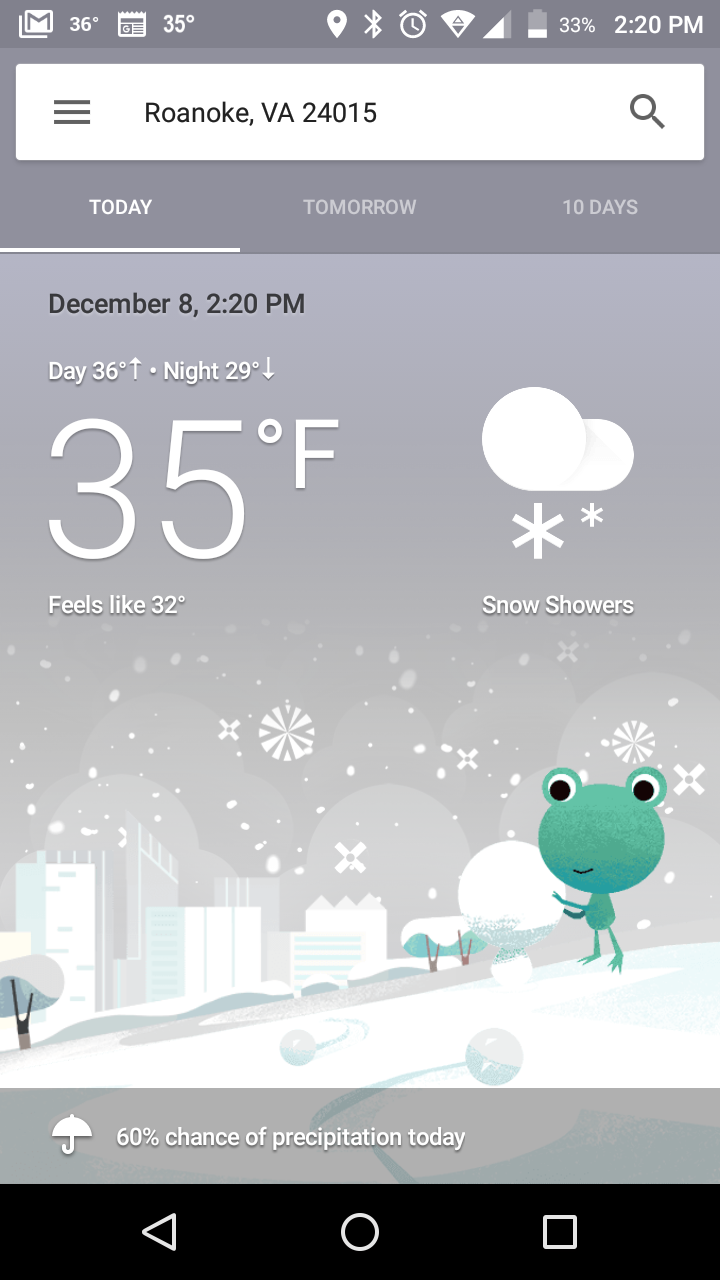720x1280 pixels.
Task: Switch to the Tomorrow tab
Action: 360,207
